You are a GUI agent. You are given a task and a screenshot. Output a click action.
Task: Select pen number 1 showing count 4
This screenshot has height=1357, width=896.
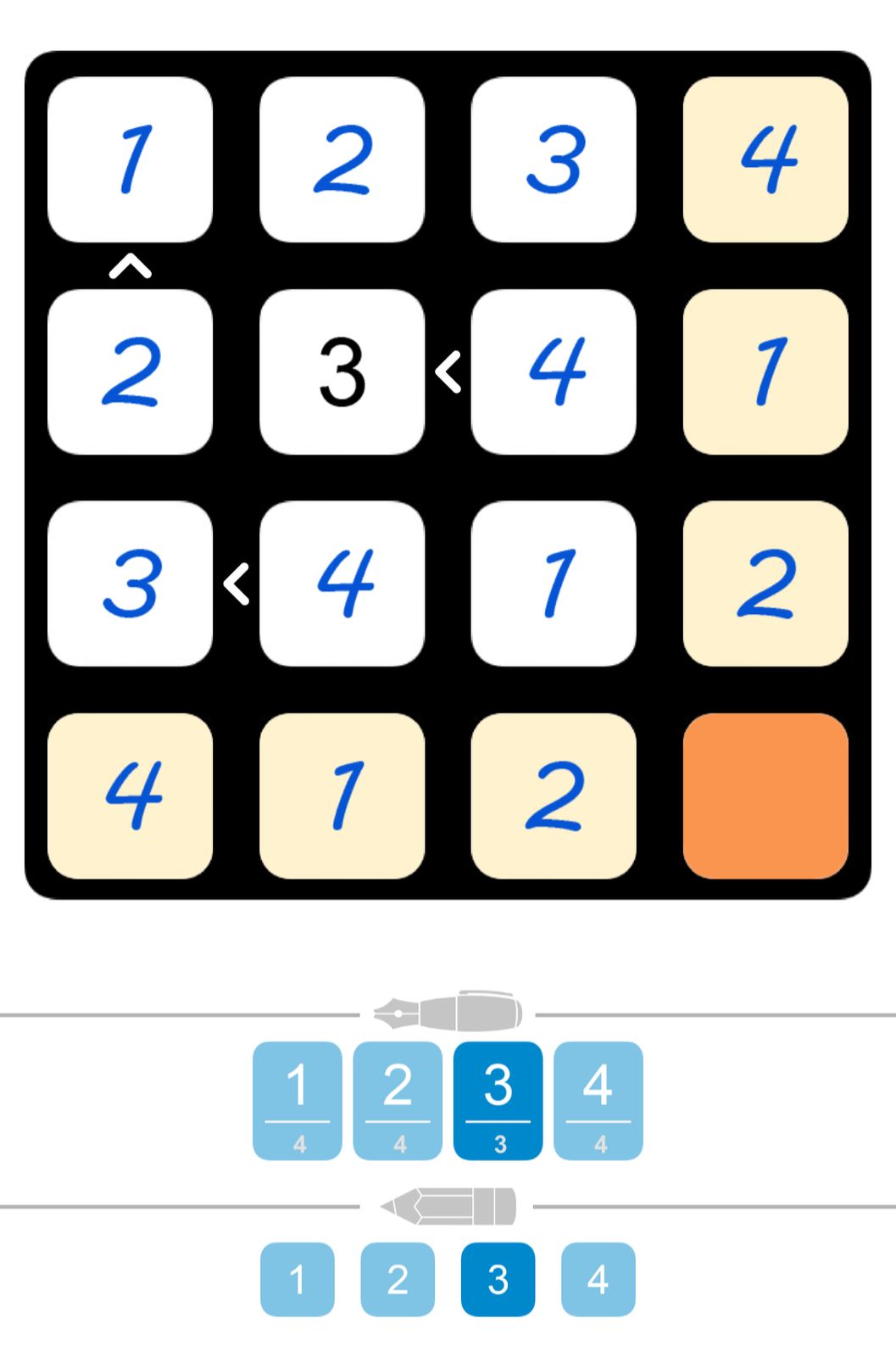tap(298, 1098)
